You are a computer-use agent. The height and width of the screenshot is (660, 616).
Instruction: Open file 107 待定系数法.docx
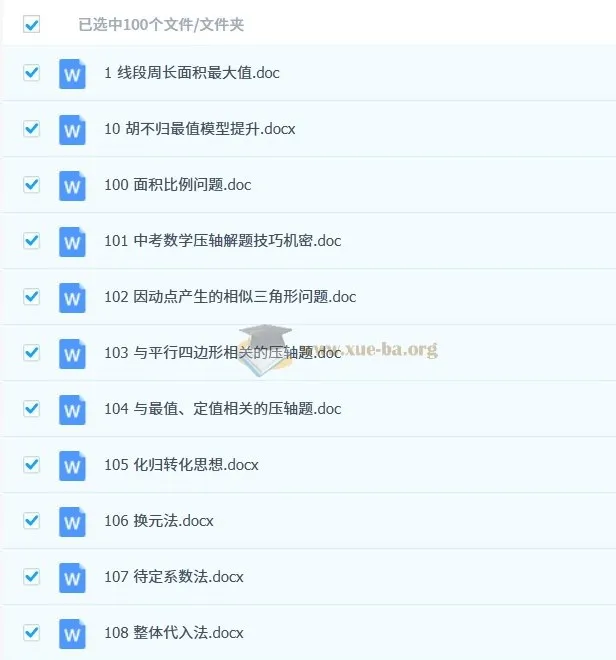173,577
